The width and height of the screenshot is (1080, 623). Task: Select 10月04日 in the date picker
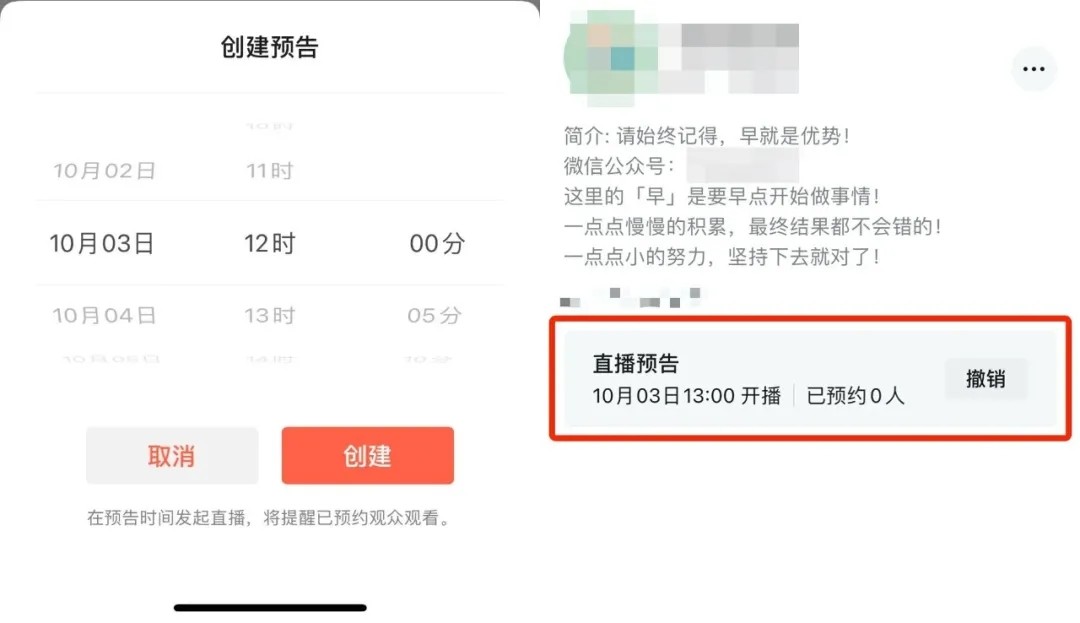(x=104, y=316)
